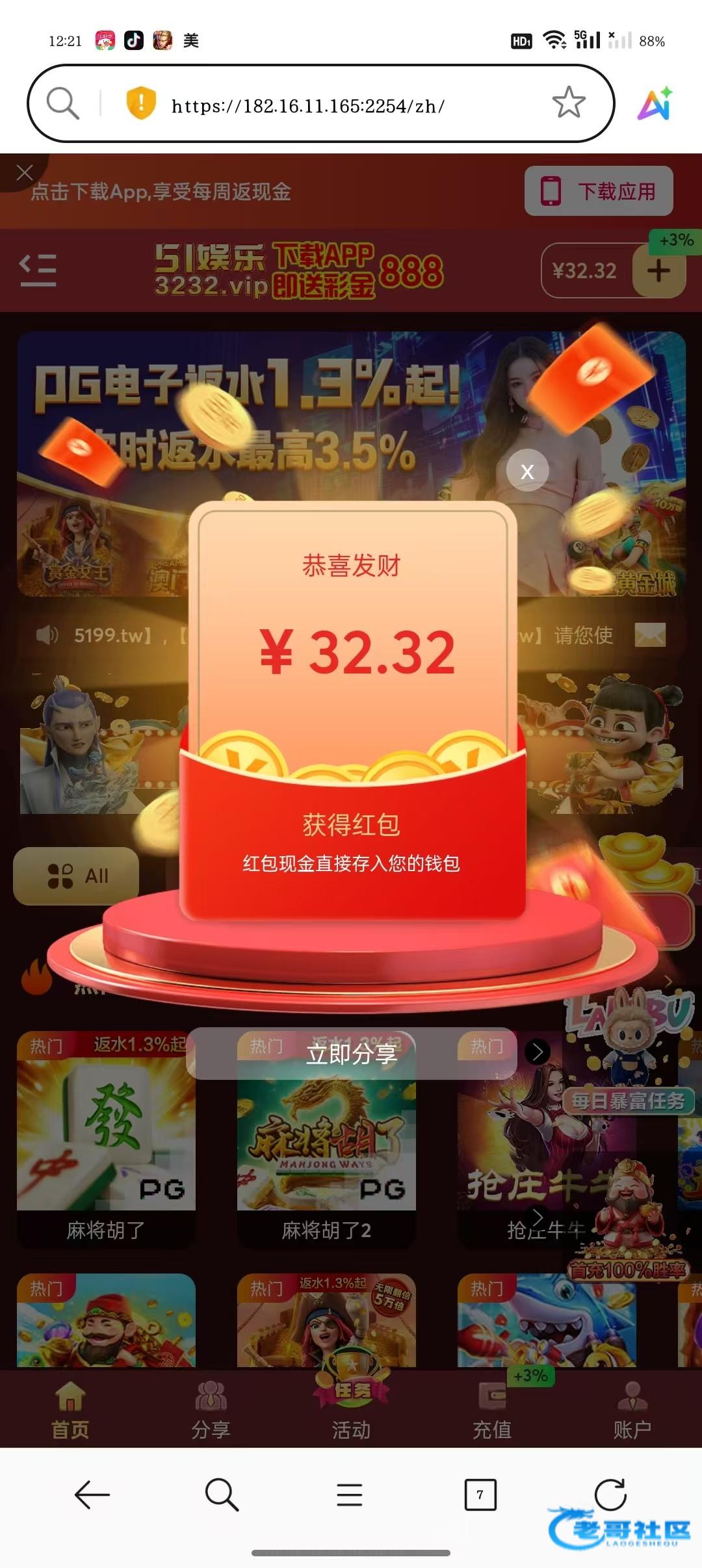Bookmark this page with the star

click(x=569, y=103)
